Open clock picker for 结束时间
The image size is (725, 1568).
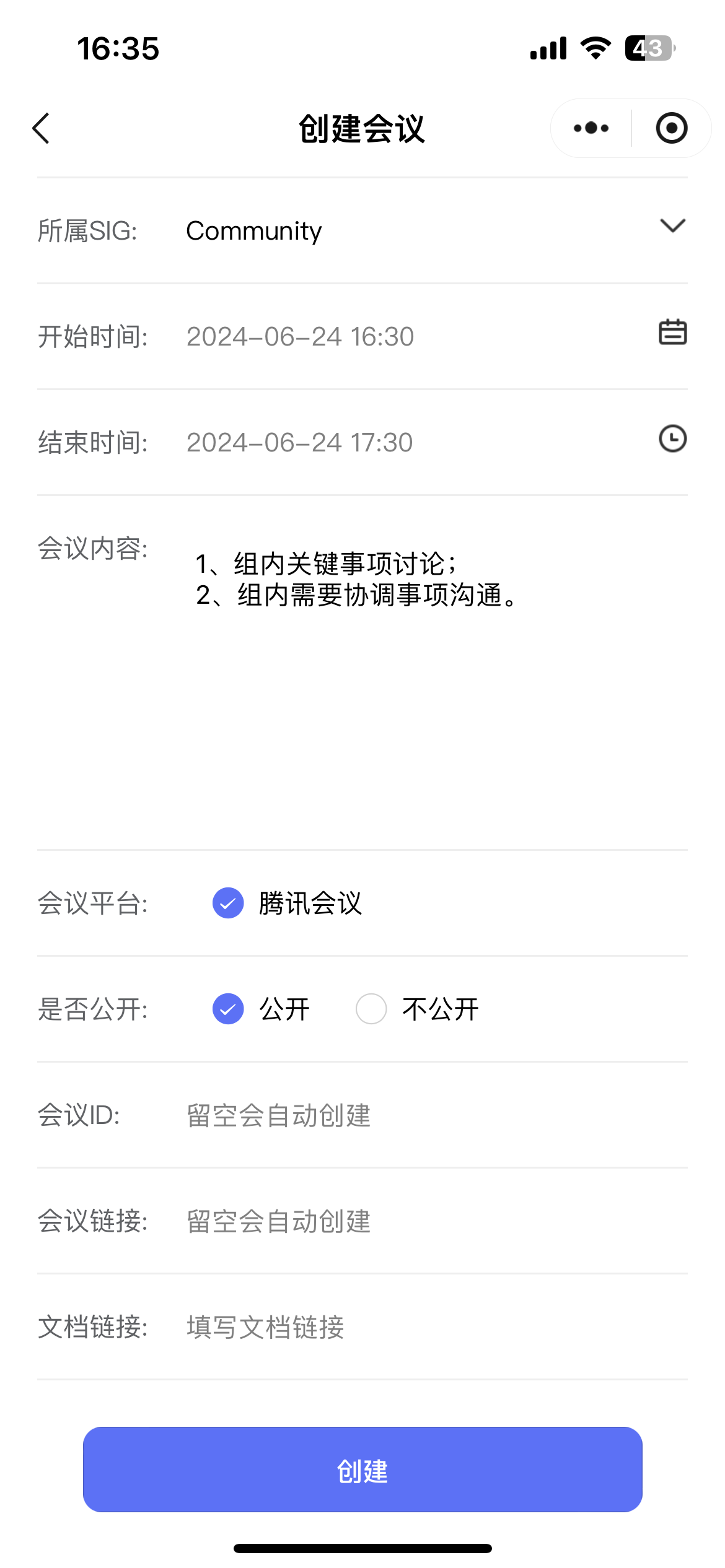click(672, 438)
